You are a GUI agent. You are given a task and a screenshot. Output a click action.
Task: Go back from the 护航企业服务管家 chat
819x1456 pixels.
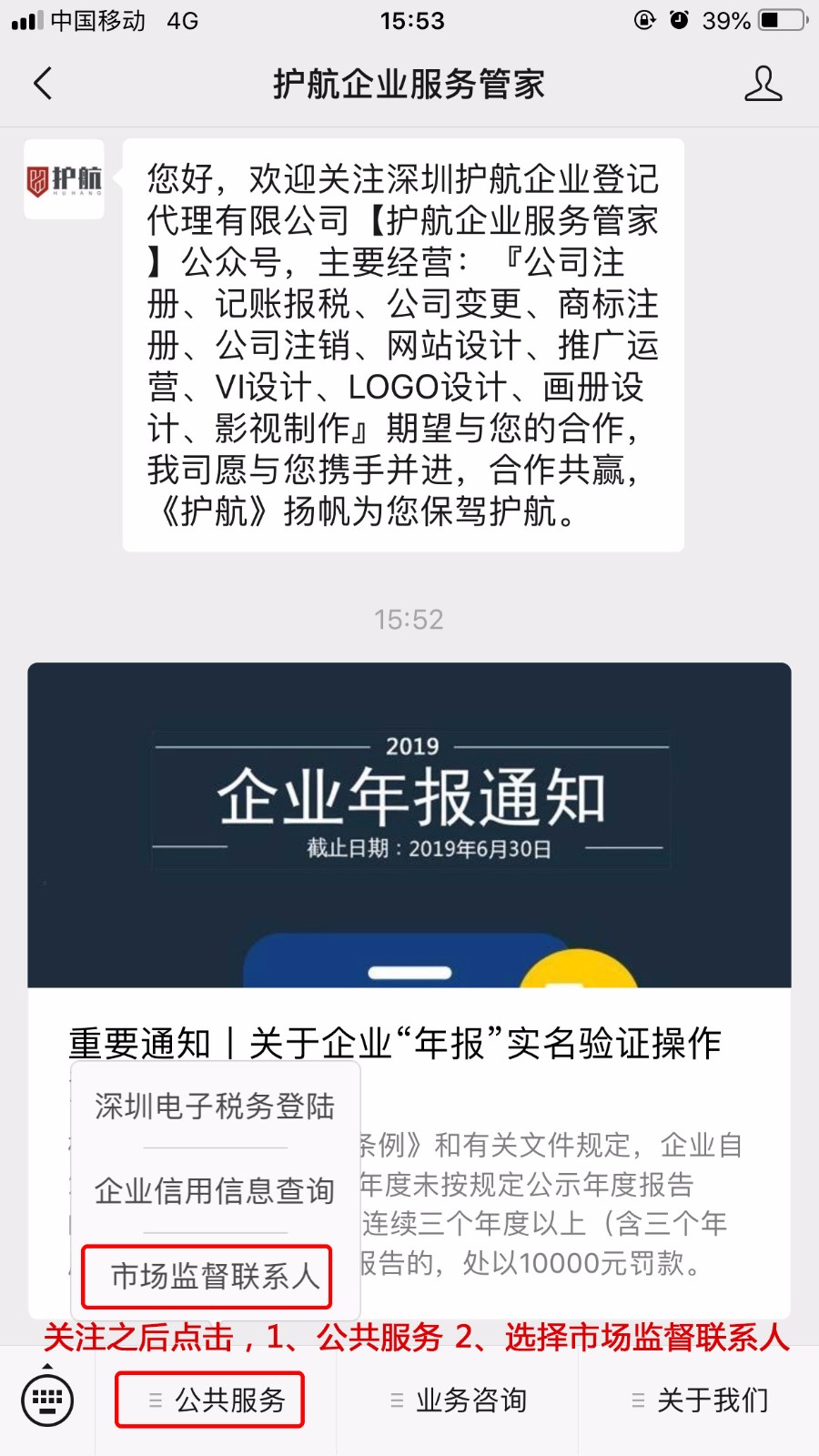point(43,84)
